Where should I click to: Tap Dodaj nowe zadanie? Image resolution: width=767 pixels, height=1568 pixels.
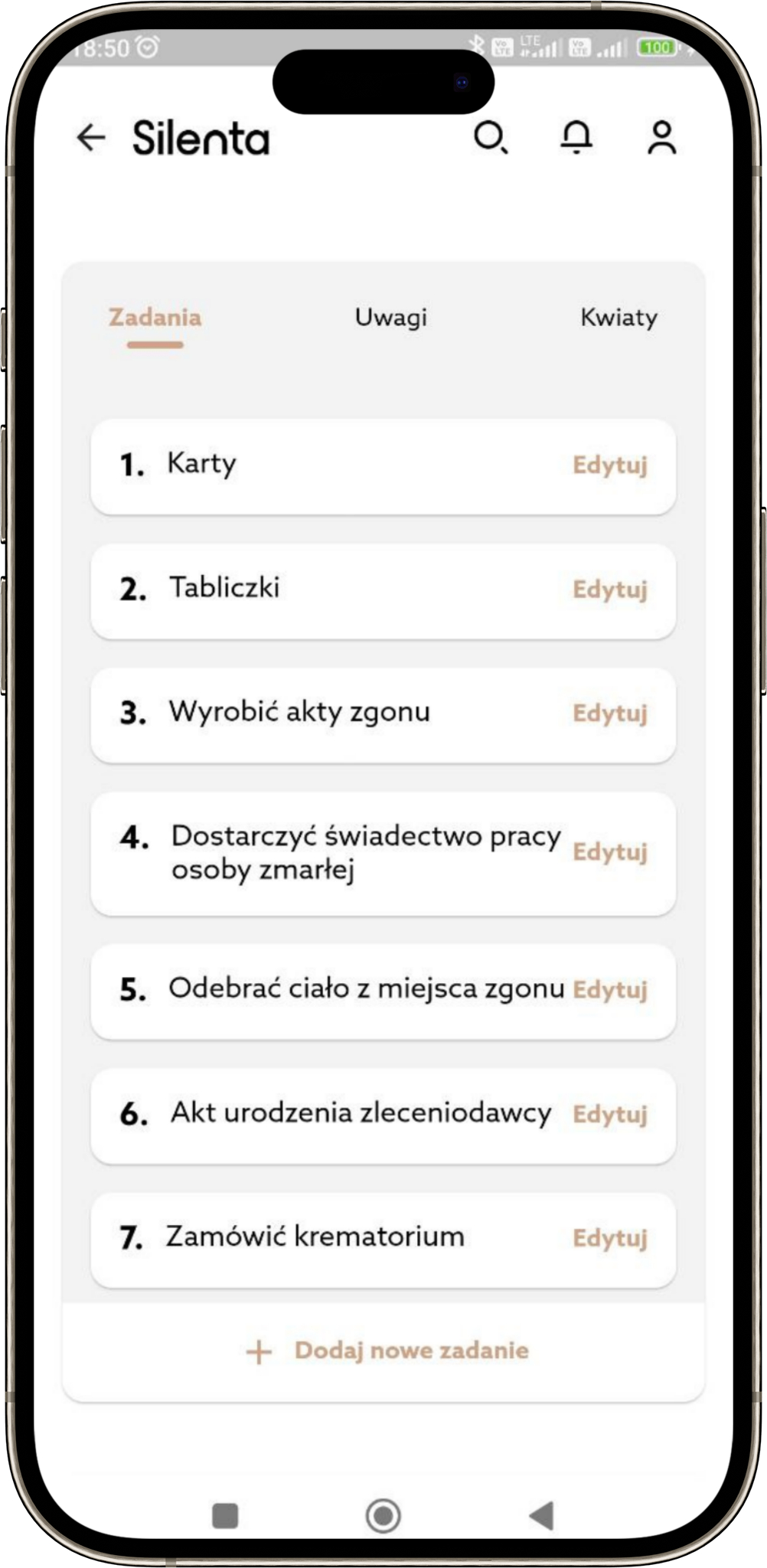point(387,1351)
